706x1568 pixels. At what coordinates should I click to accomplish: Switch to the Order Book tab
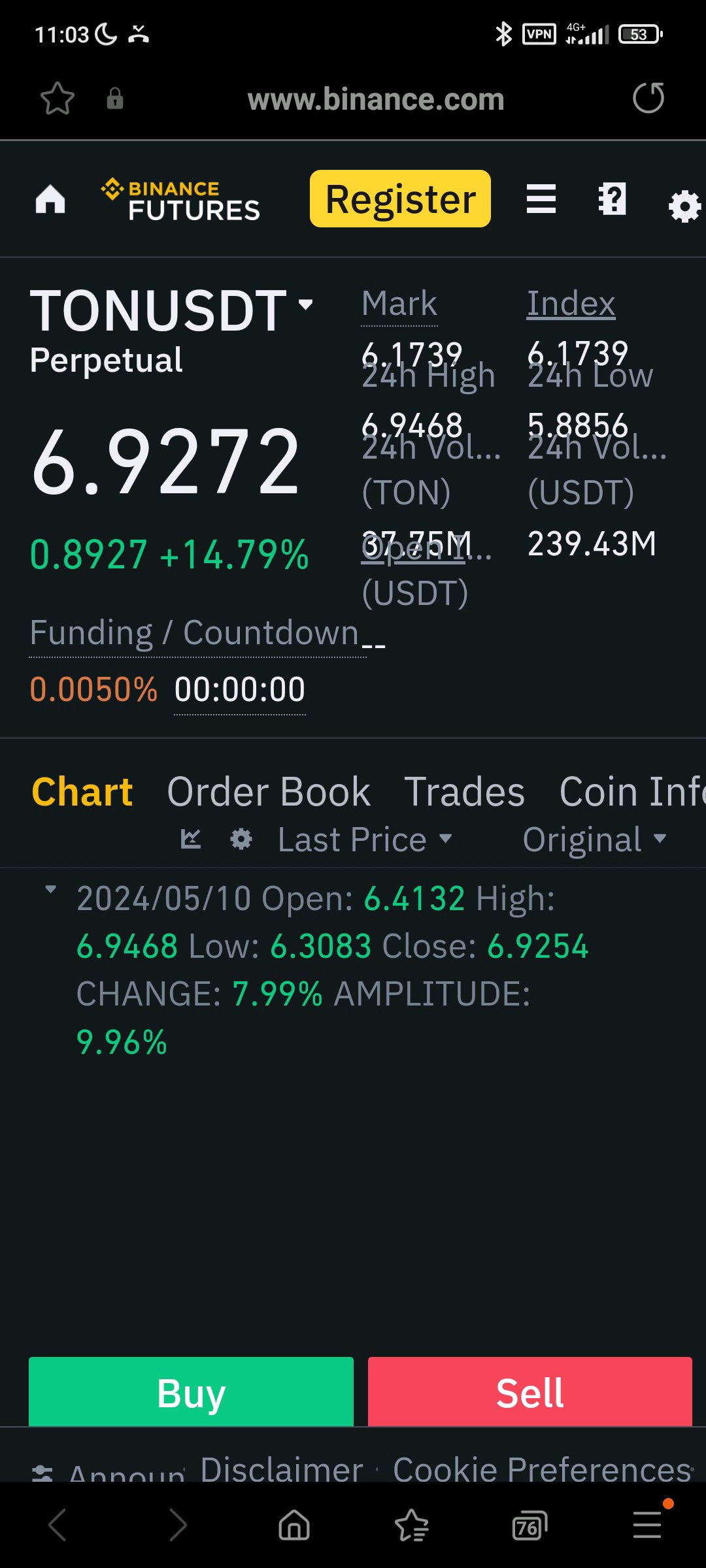coord(268,792)
